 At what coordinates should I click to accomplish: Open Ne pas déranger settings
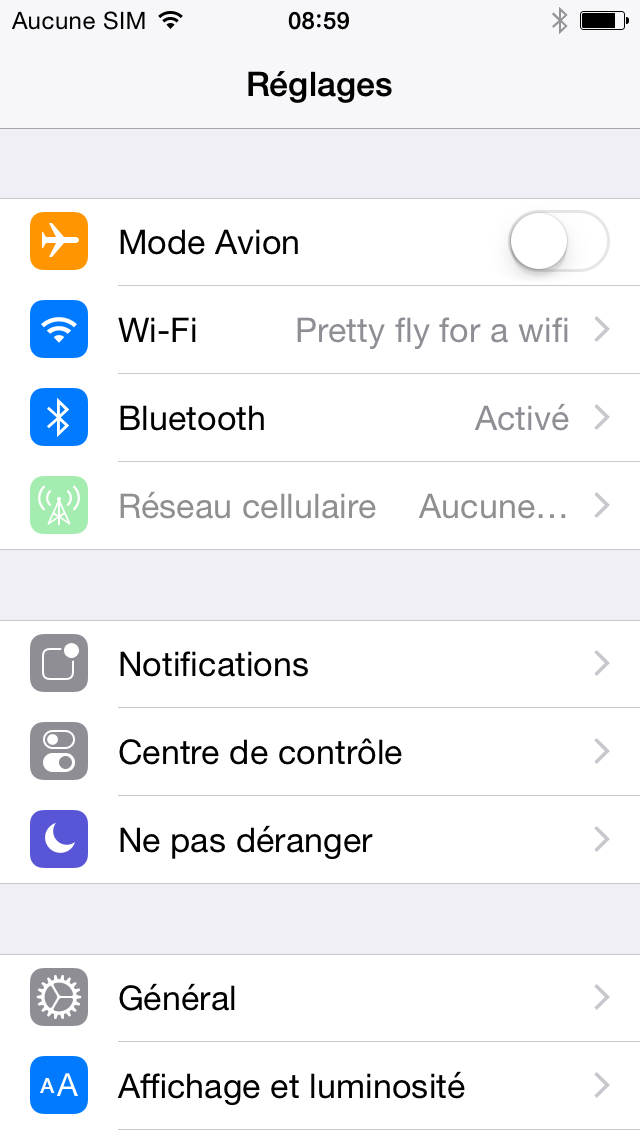pos(320,840)
